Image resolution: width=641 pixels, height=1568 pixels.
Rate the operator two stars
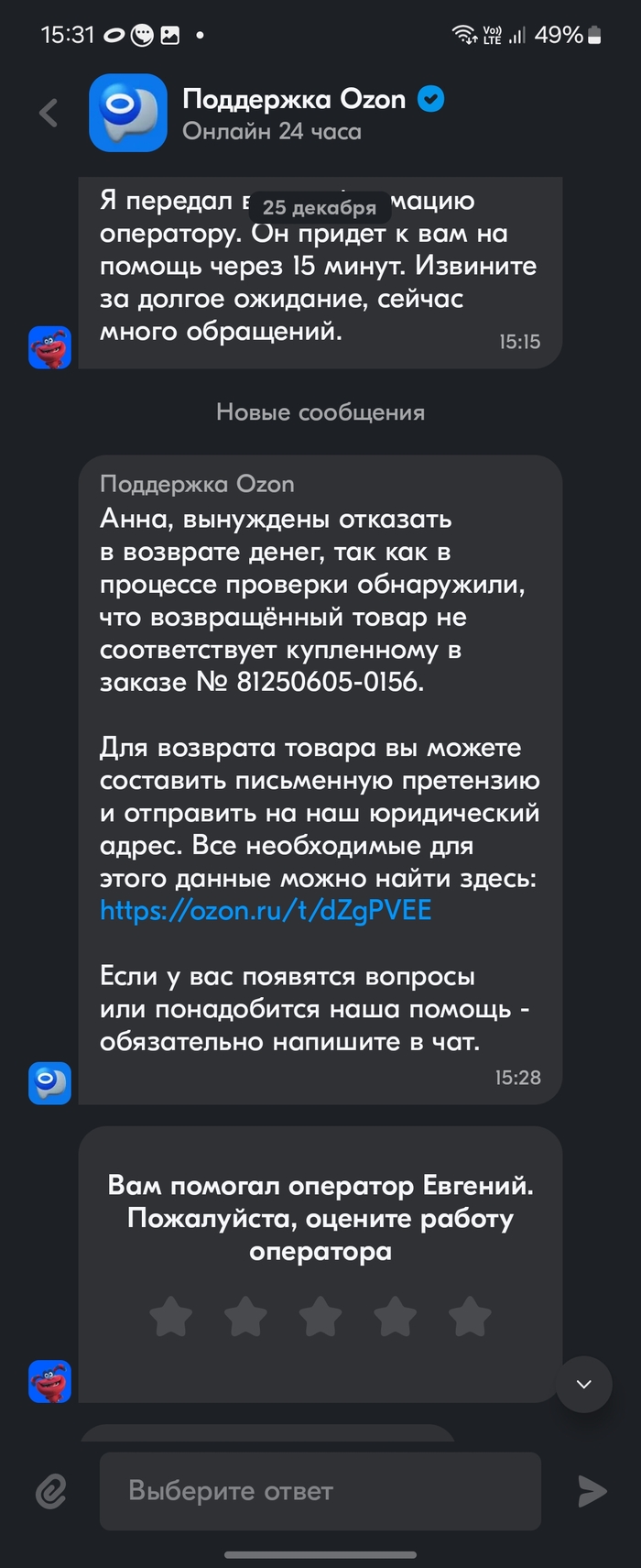245,1317
